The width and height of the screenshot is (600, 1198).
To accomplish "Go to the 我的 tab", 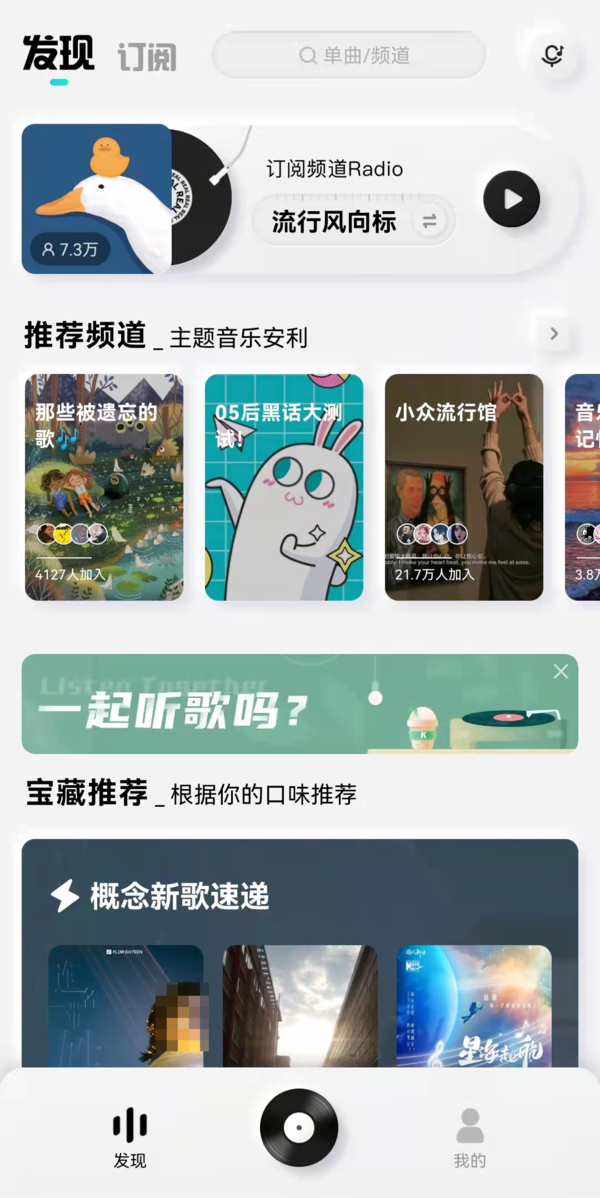I will click(x=469, y=1139).
